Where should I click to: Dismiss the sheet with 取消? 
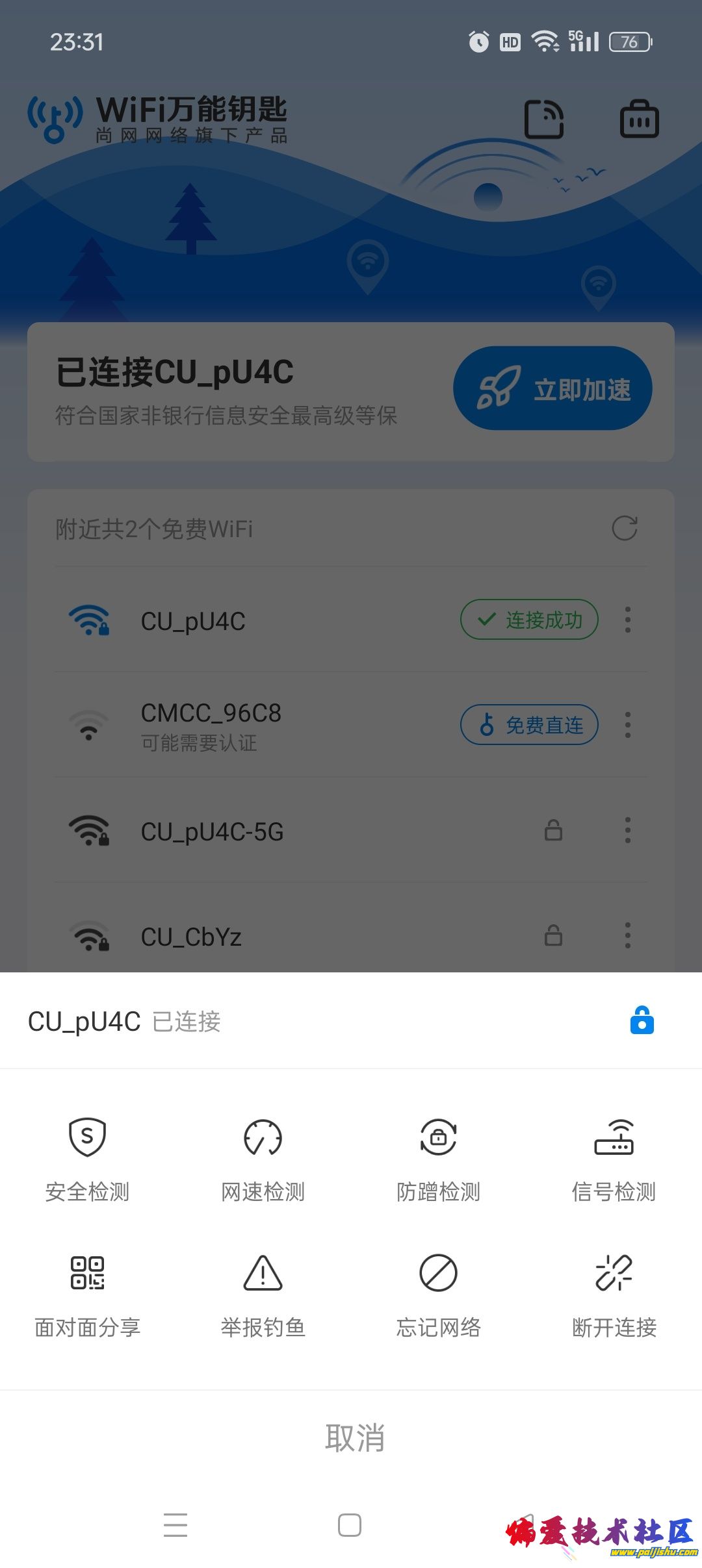pyautogui.click(x=354, y=1438)
